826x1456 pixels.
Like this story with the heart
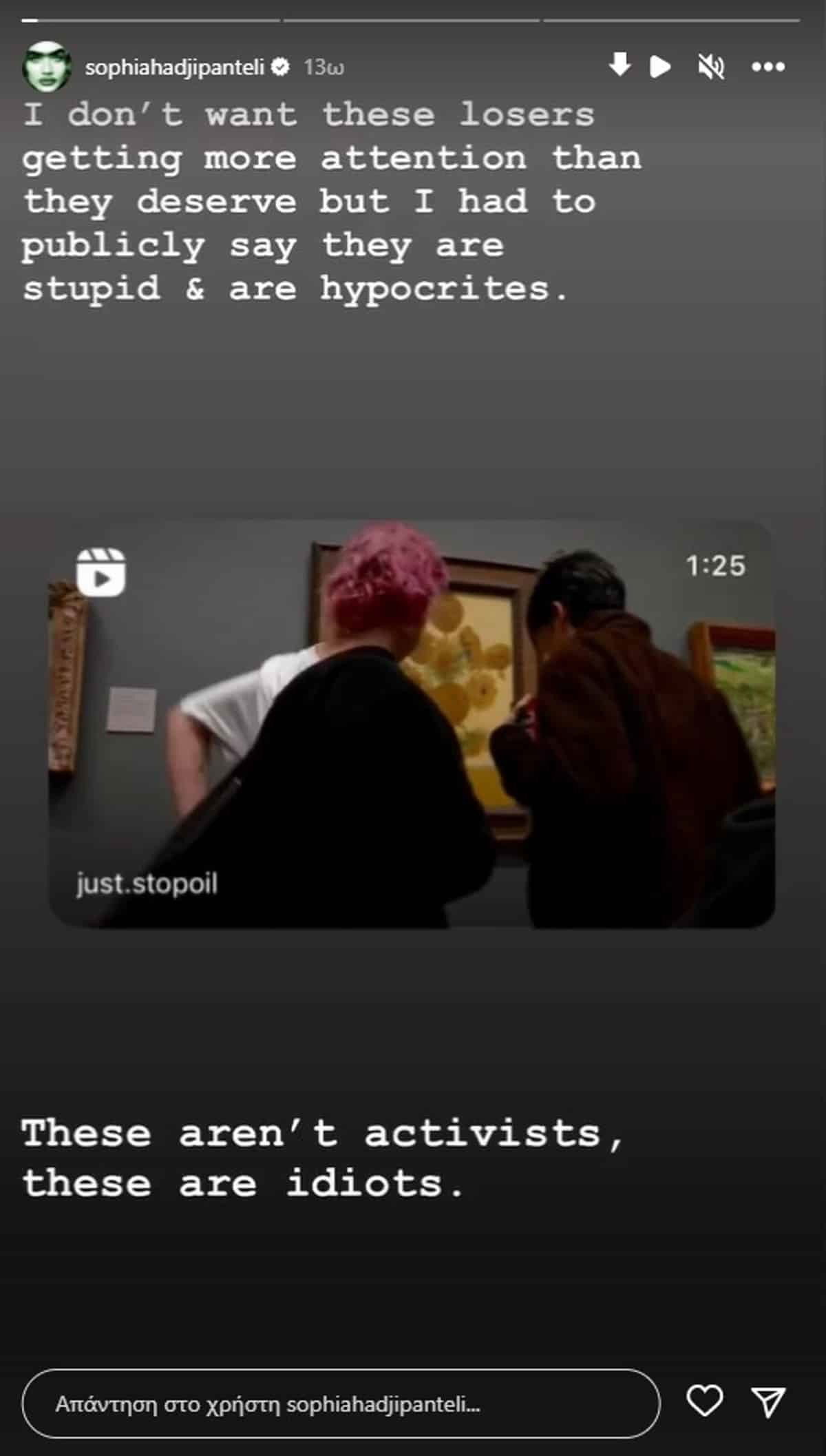click(705, 1402)
